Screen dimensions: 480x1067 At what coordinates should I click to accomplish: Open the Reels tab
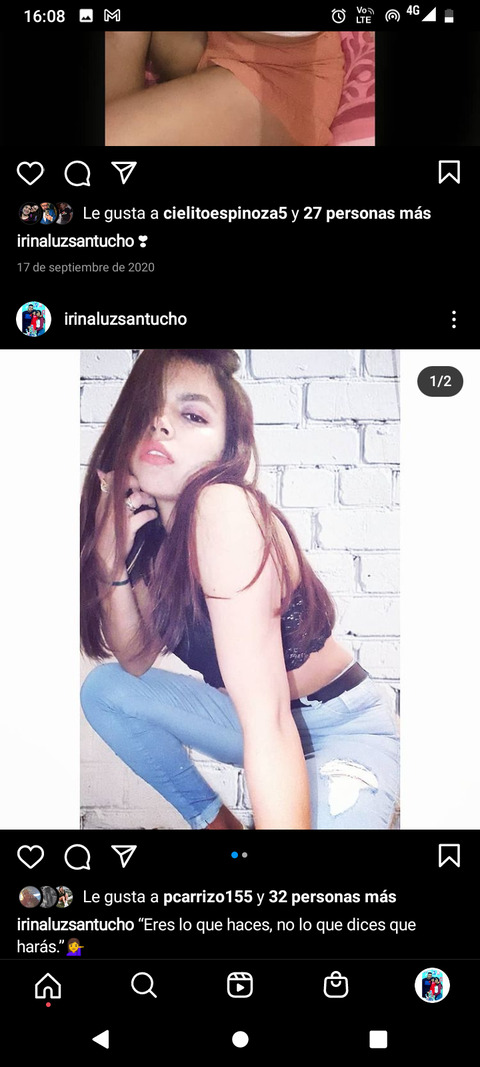240,985
